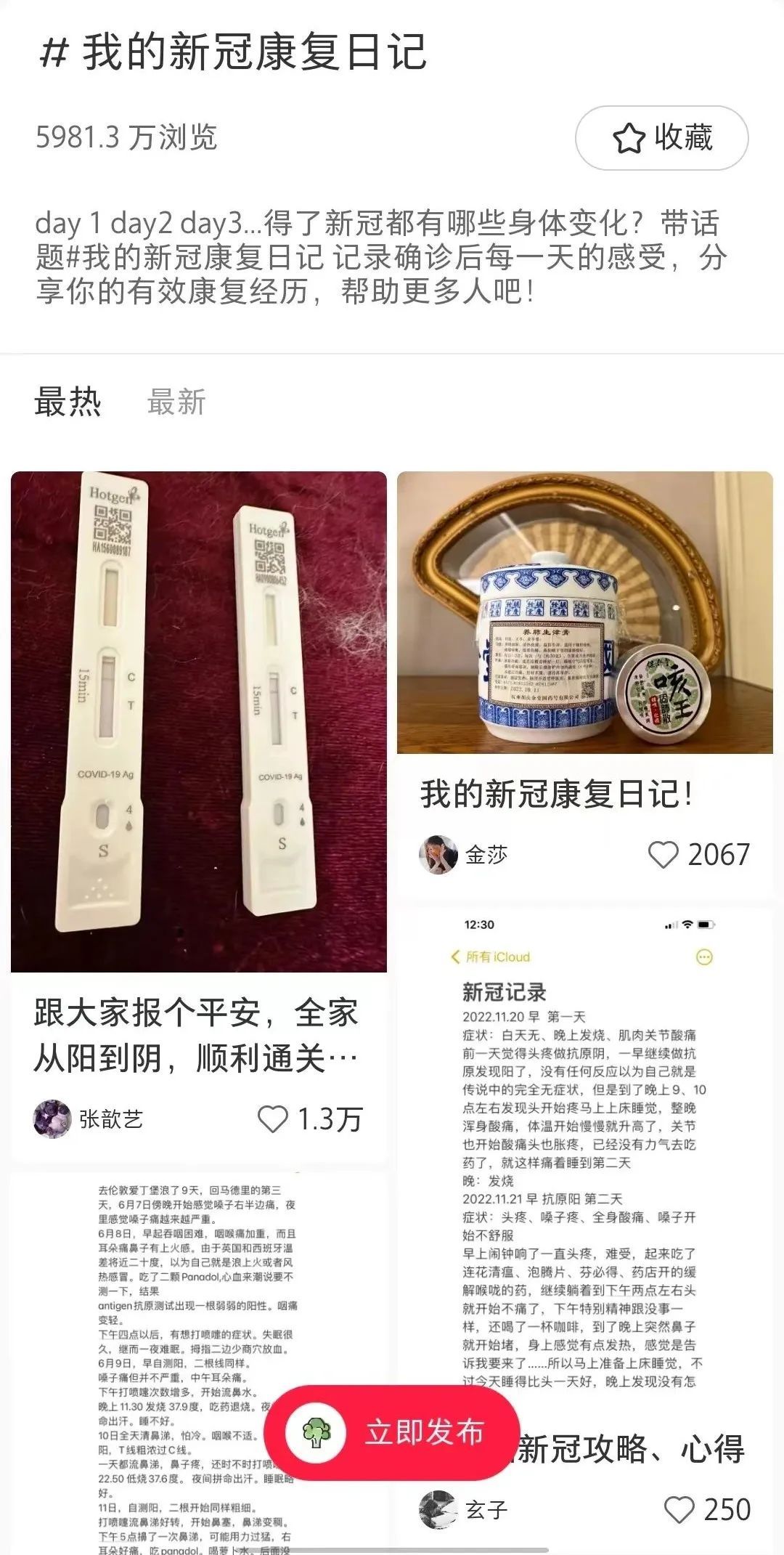The height and width of the screenshot is (1555, 784).
Task: View 金莎's profile avatar
Action: click(x=438, y=855)
